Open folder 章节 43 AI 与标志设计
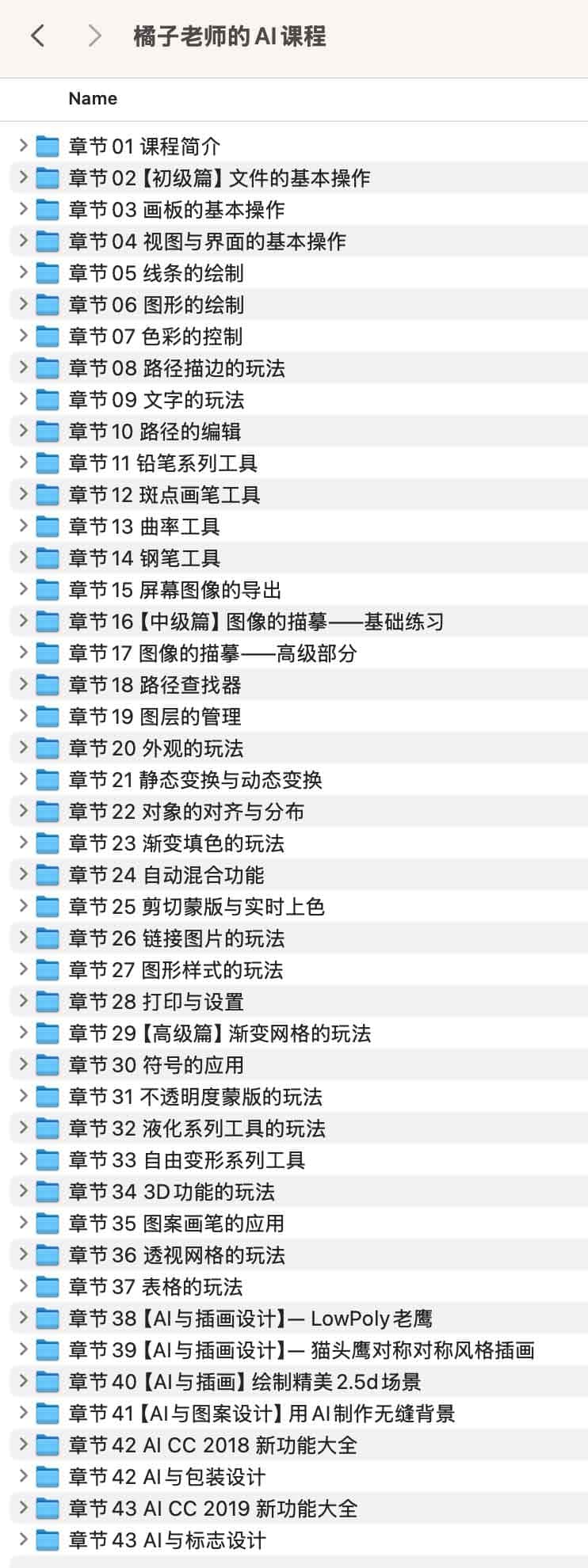Image resolution: width=588 pixels, height=1568 pixels. pos(166,1539)
